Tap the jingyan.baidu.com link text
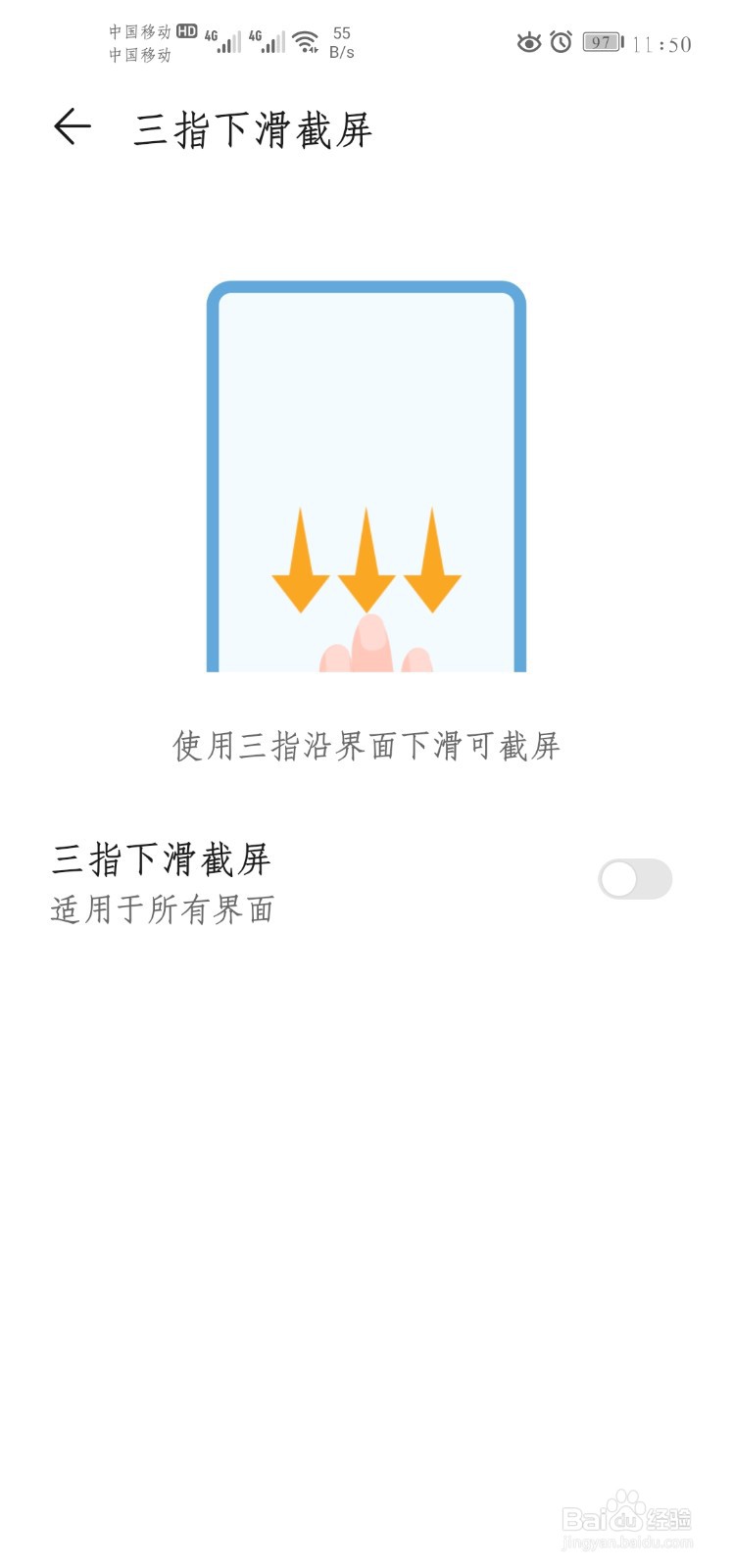The height and width of the screenshot is (1568, 733). click(627, 1542)
